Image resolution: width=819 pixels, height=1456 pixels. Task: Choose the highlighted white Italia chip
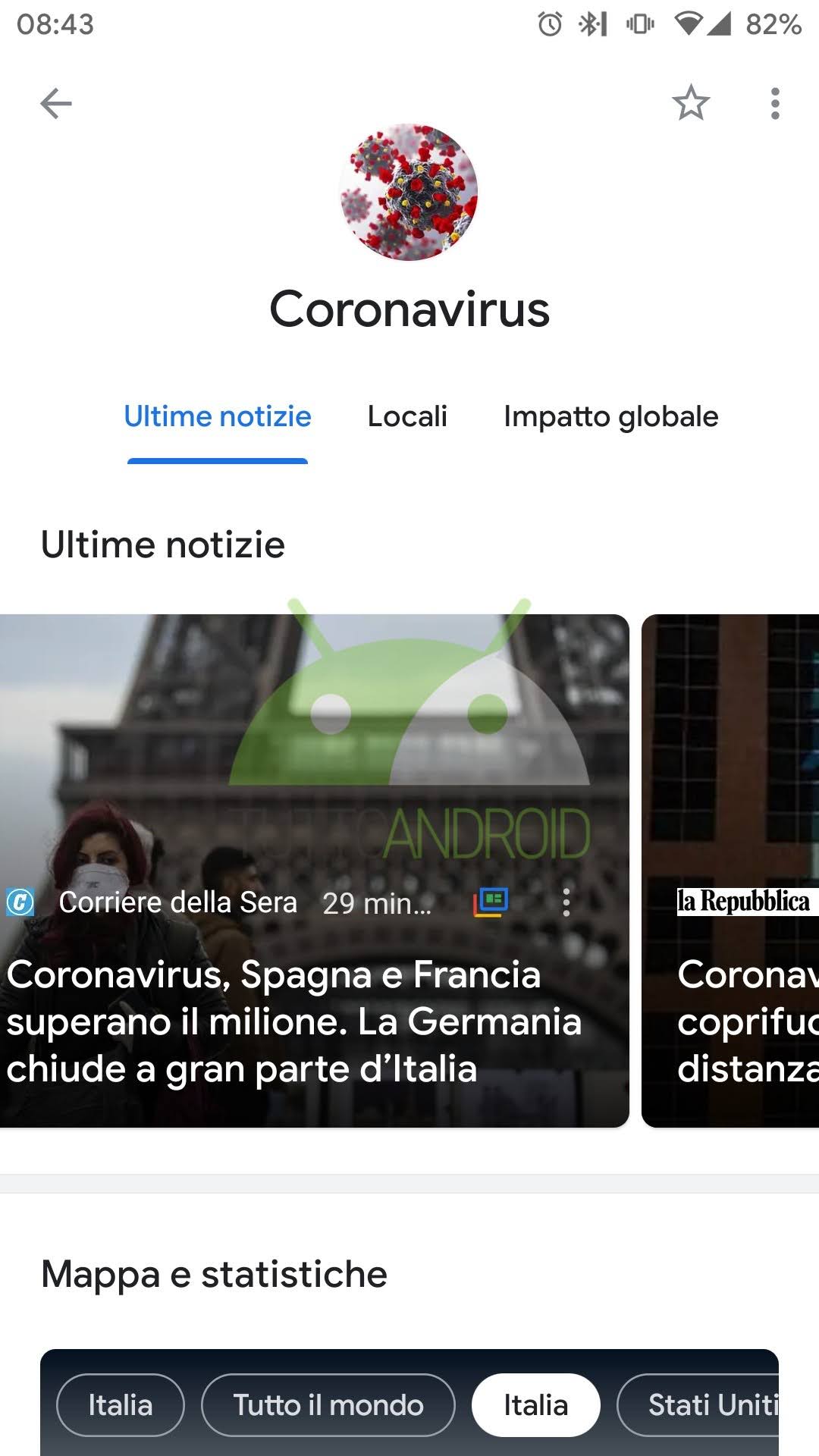point(535,1405)
